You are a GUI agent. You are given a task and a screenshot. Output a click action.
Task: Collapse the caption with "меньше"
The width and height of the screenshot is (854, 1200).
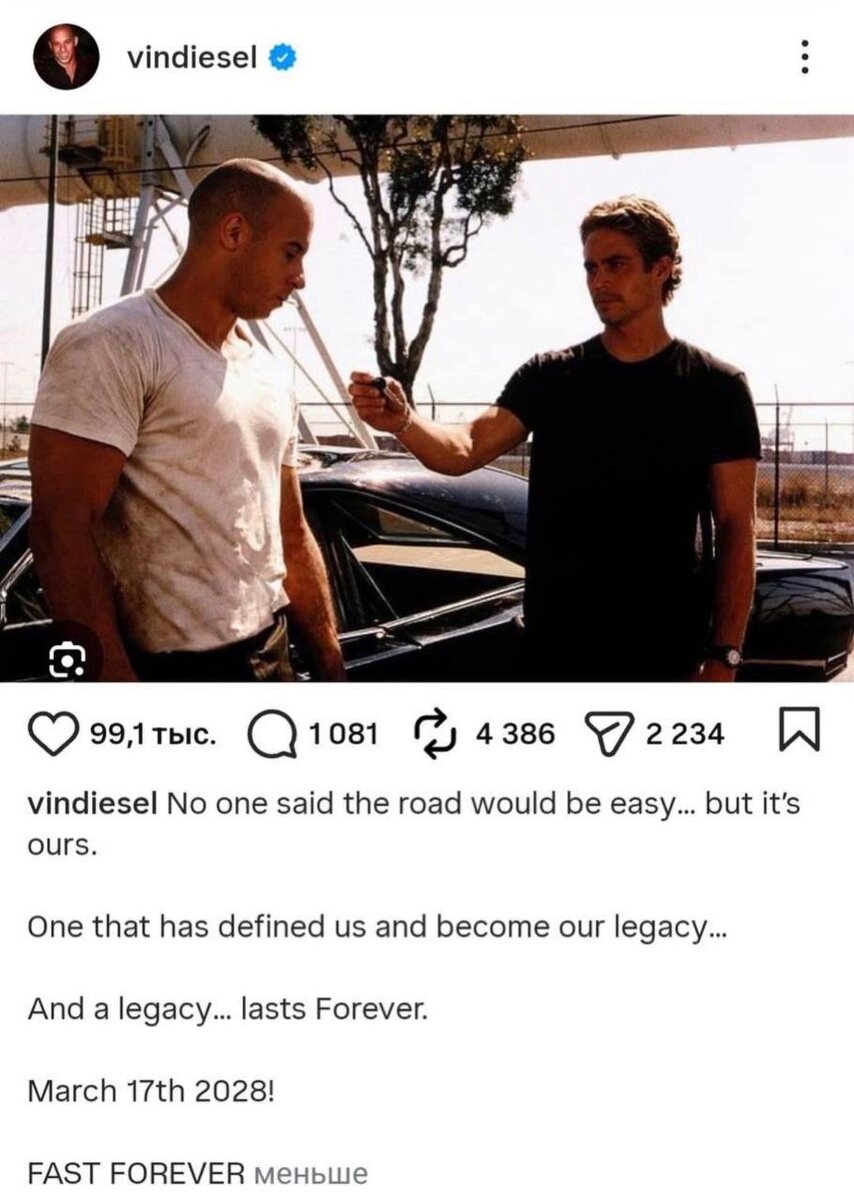[311, 1172]
